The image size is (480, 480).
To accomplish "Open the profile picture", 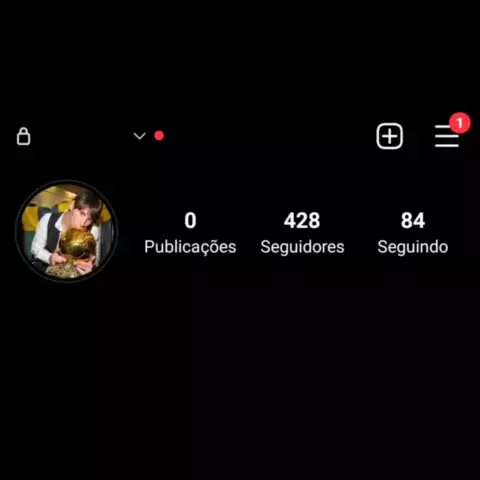I will coord(66,231).
